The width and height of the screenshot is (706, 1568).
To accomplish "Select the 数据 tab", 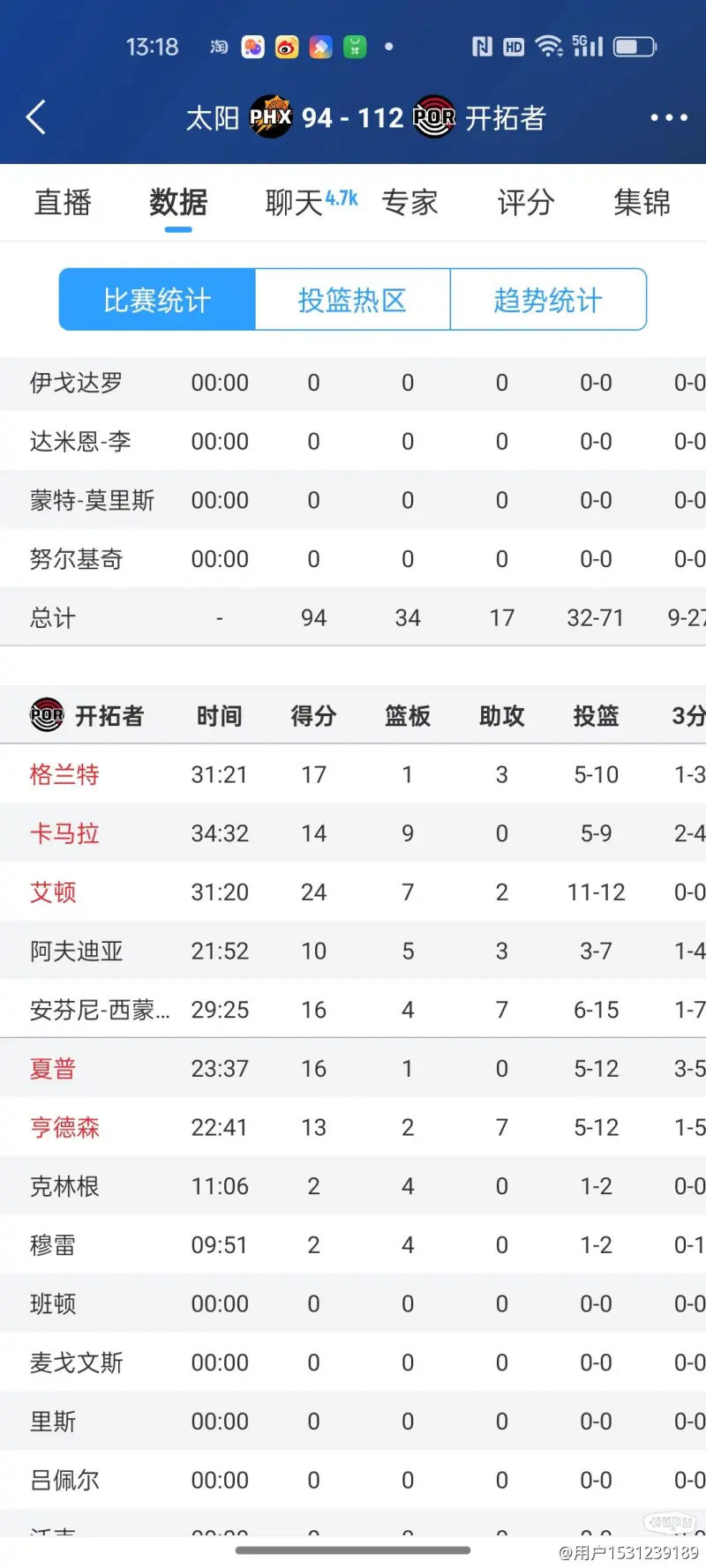I will 178,203.
